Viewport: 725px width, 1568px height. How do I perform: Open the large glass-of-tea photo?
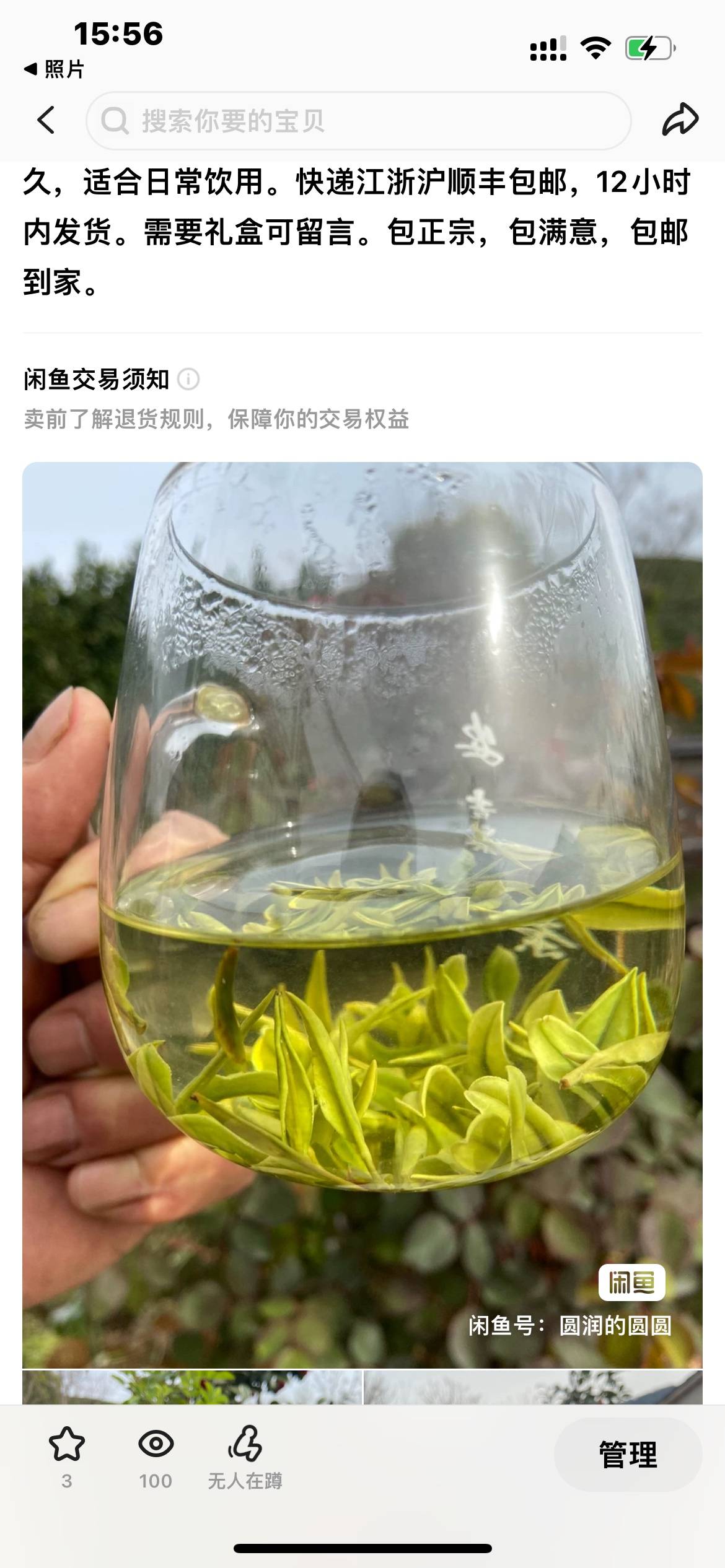tap(362, 915)
